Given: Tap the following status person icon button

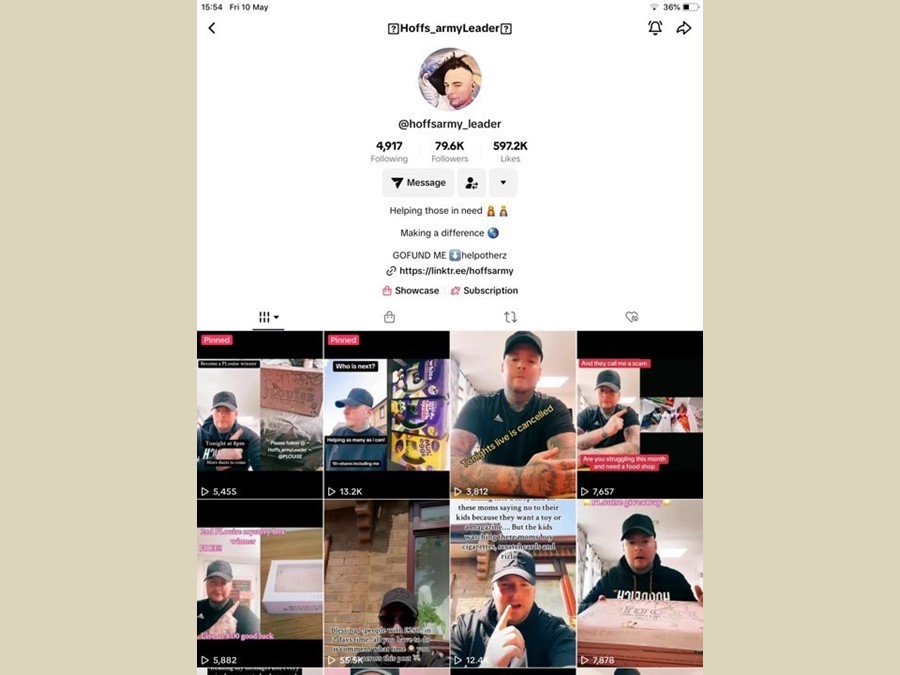Looking at the screenshot, I should tap(471, 183).
